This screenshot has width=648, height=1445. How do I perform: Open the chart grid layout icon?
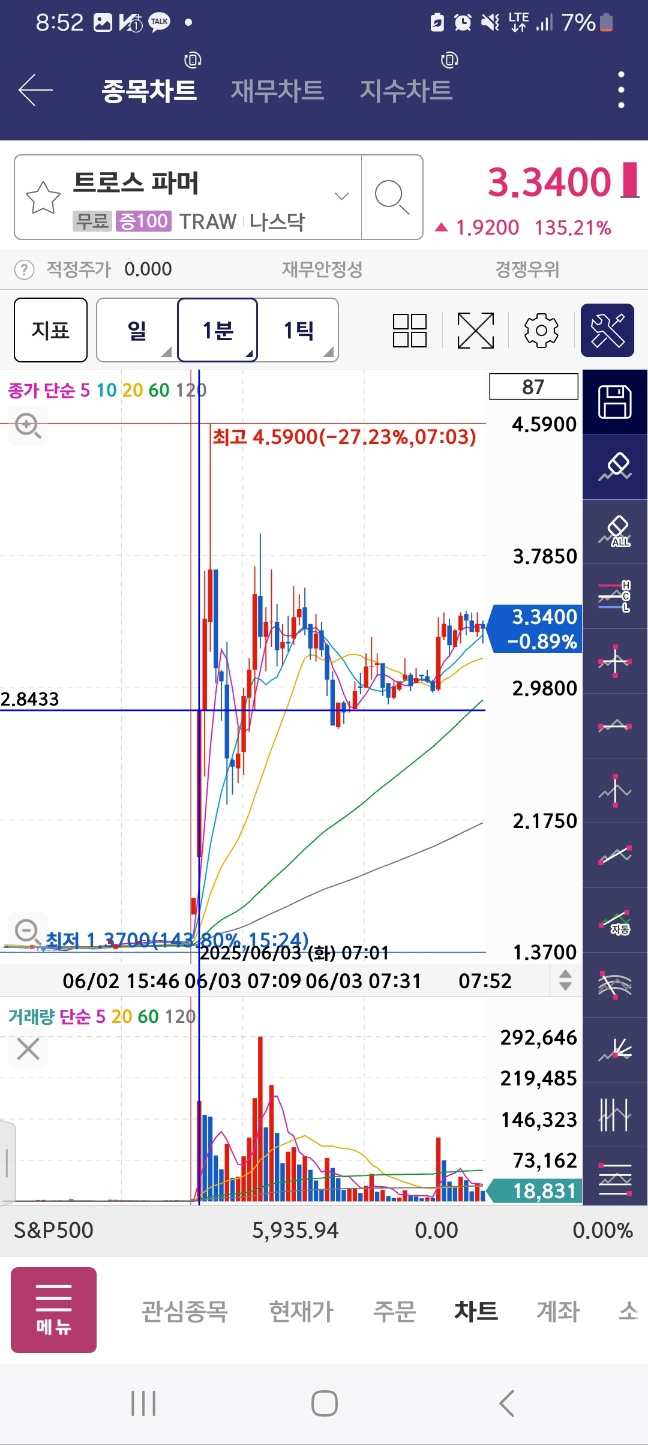(410, 330)
